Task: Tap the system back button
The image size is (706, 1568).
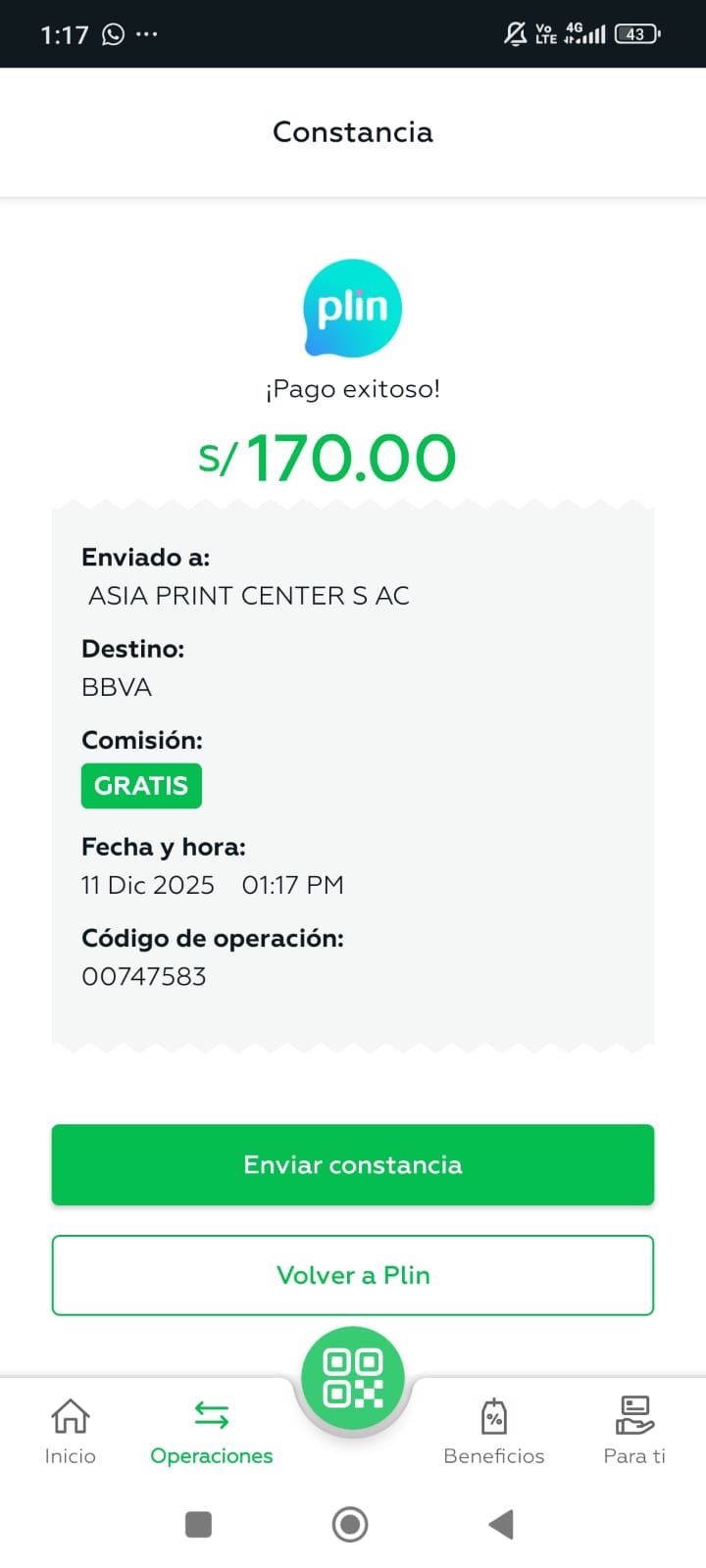Action: tap(501, 1524)
